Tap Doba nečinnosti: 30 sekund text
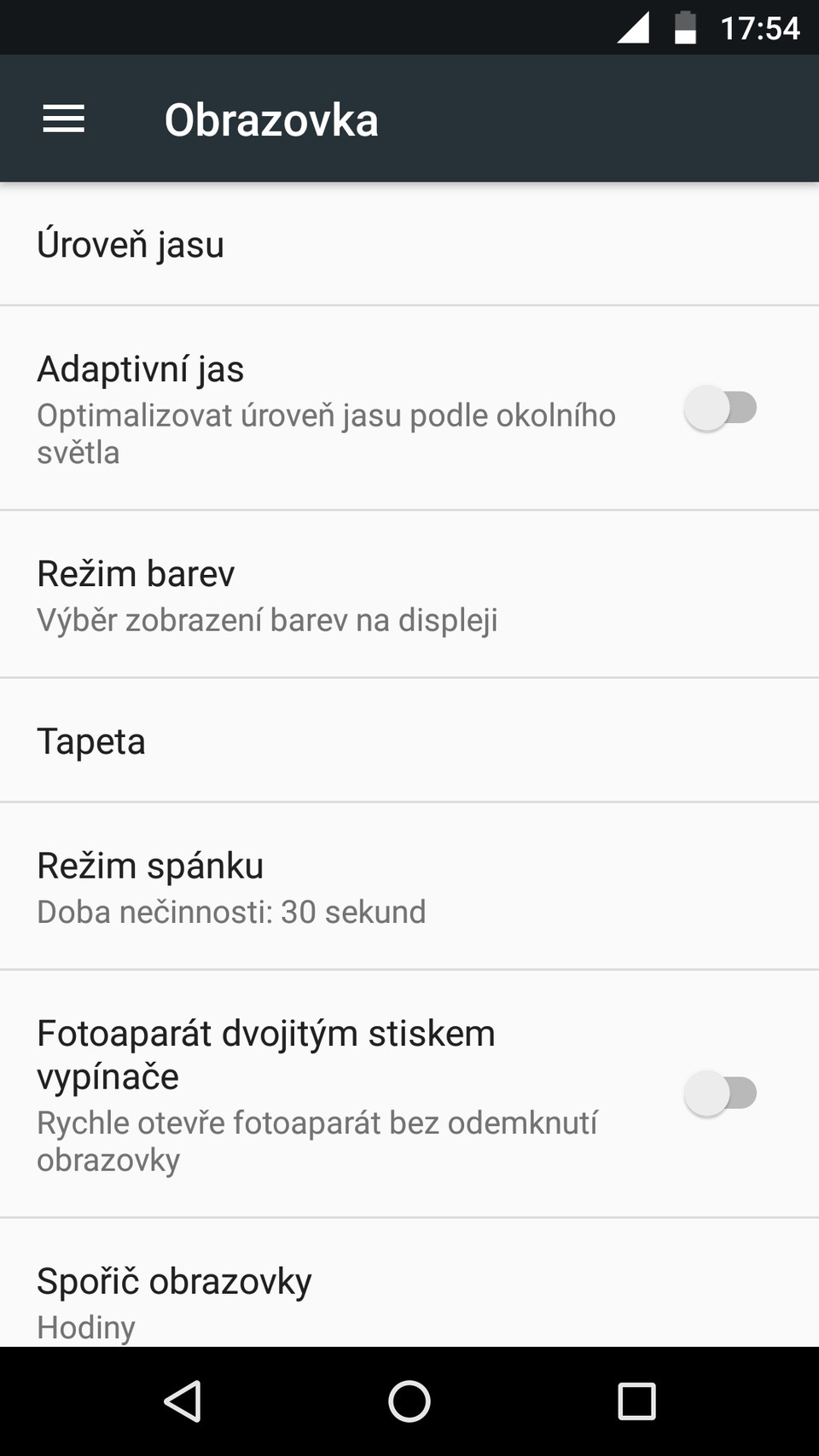 [x=230, y=911]
